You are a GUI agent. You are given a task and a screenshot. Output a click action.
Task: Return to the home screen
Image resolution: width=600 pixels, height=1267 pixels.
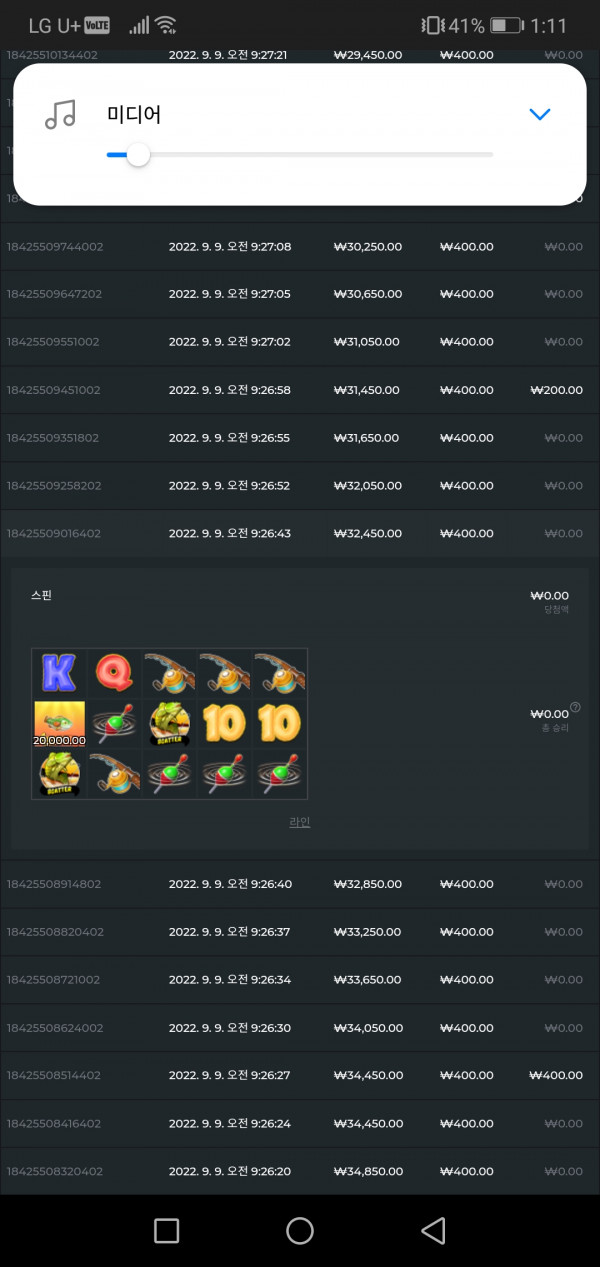coord(300,1231)
